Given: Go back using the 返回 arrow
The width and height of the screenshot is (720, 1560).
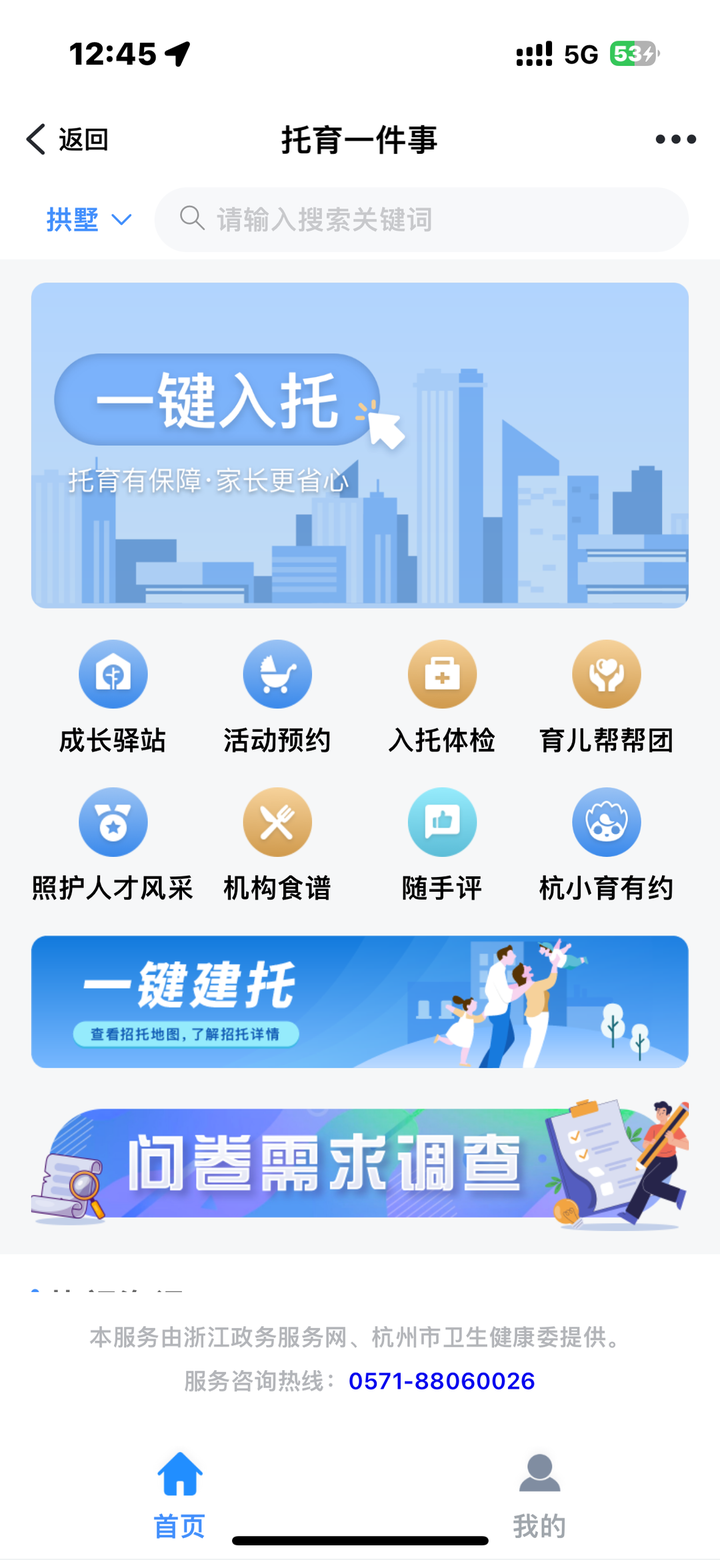Looking at the screenshot, I should pos(66,140).
